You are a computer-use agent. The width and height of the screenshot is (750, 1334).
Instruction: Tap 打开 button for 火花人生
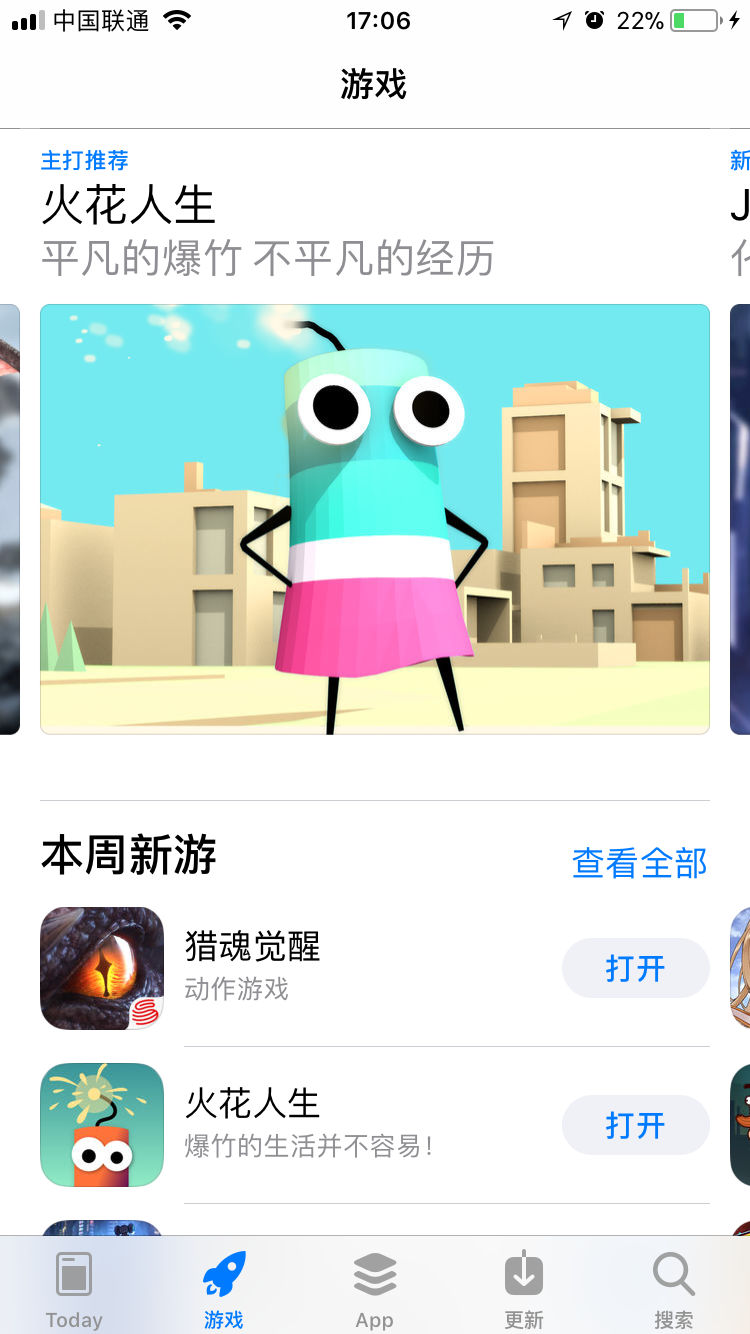(635, 1125)
